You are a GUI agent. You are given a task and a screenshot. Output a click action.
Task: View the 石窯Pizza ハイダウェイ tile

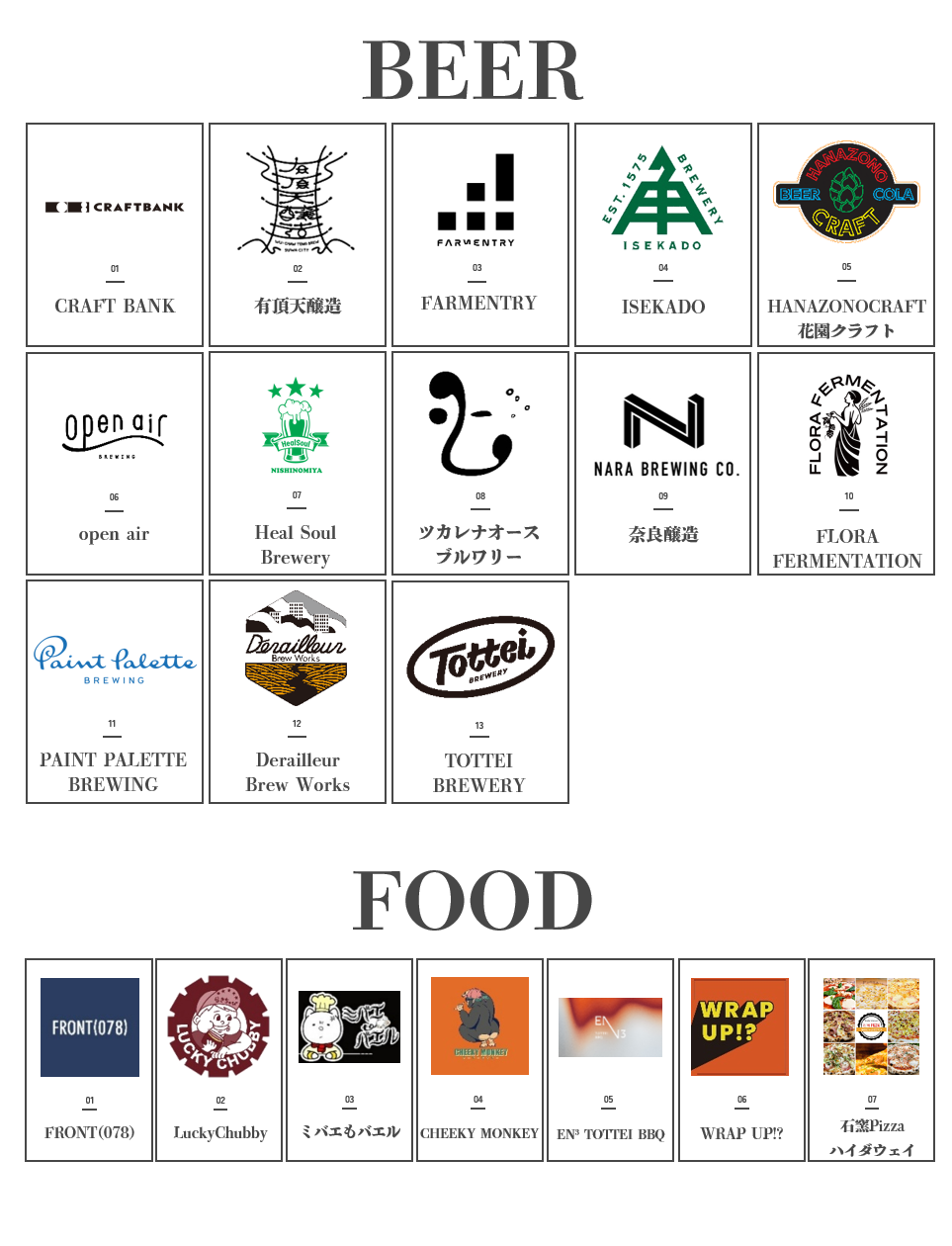coord(871,1059)
